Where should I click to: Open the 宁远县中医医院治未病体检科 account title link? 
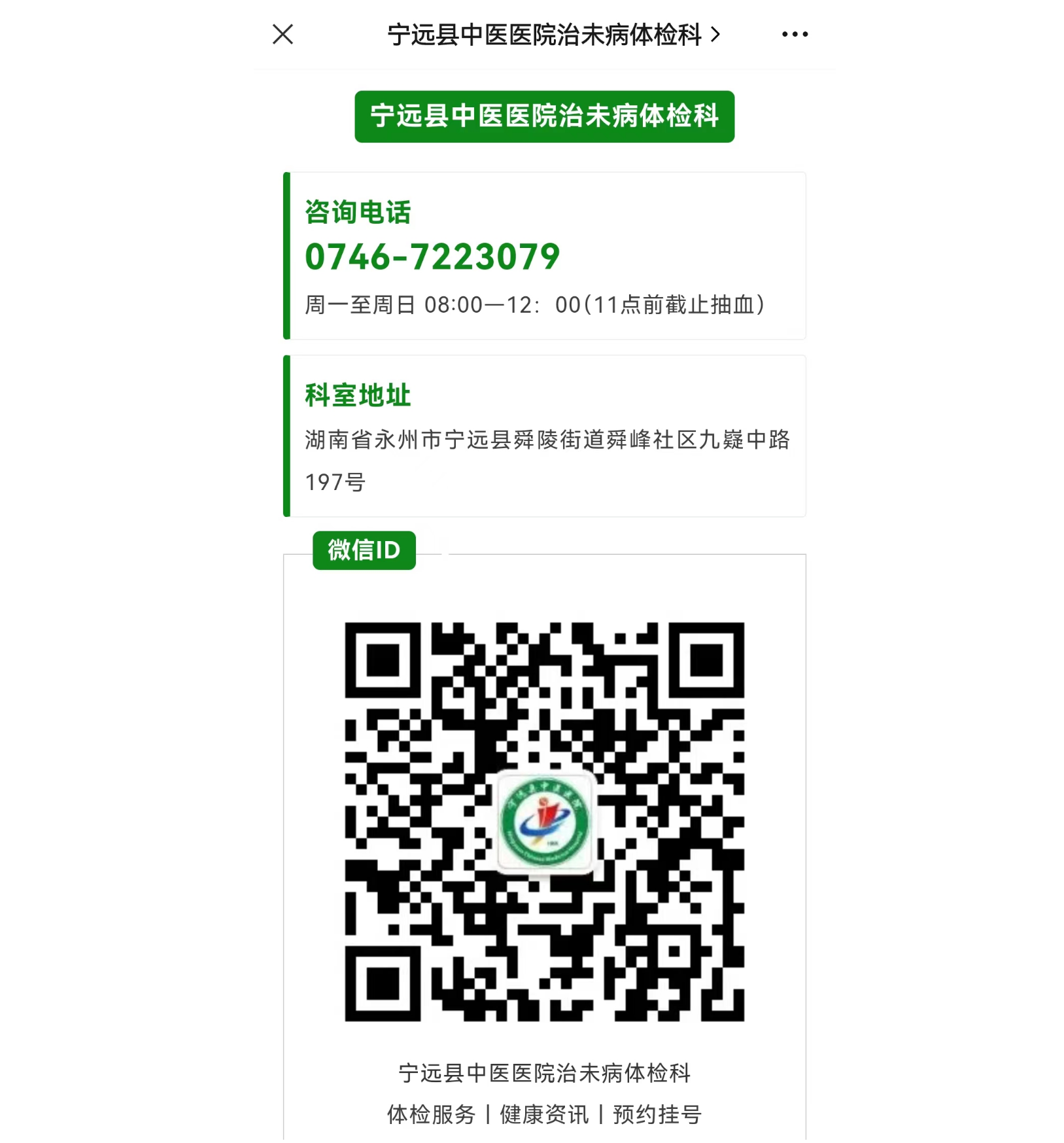point(553,35)
